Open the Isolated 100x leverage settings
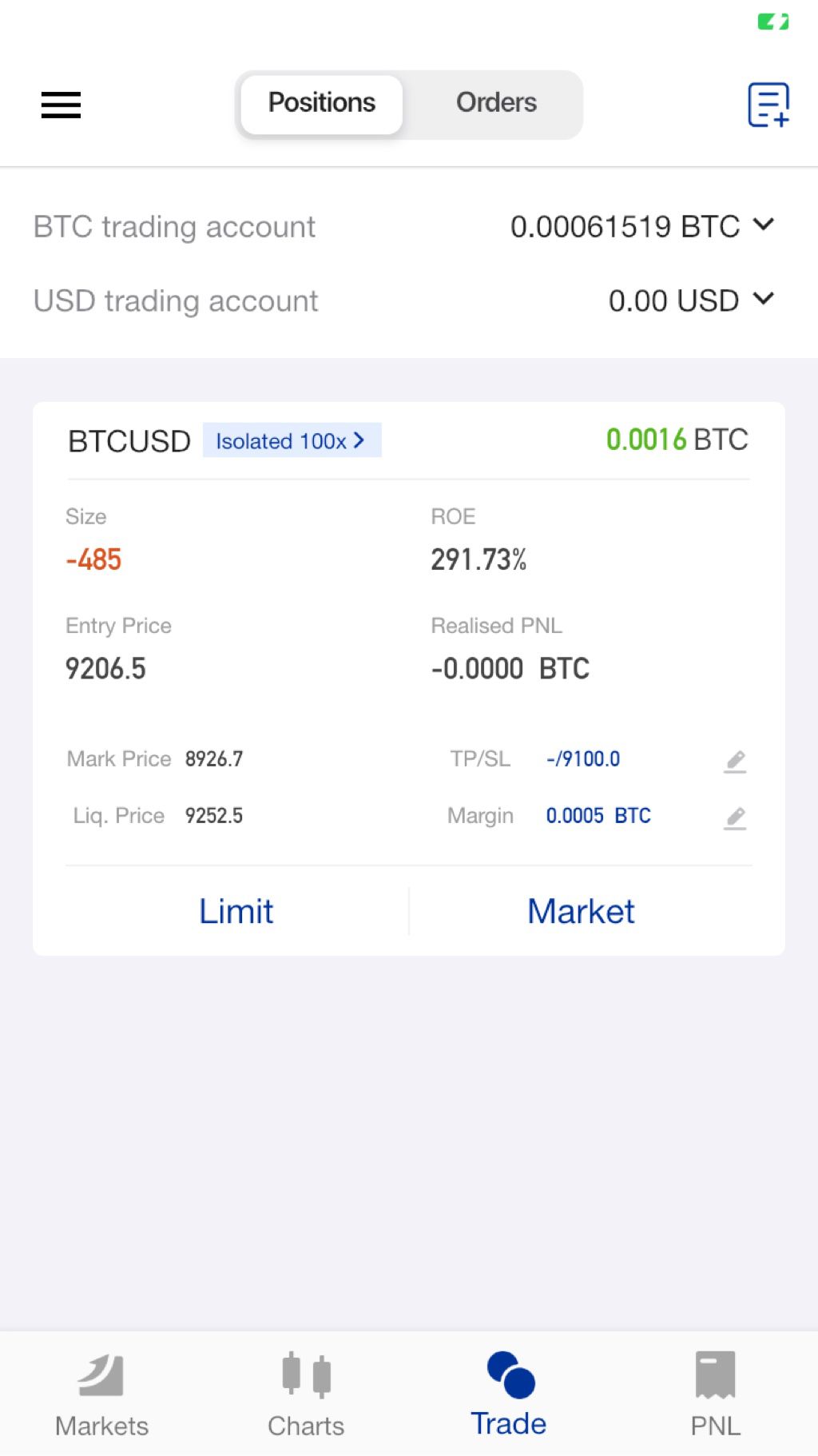Image resolution: width=818 pixels, height=1456 pixels. coord(292,440)
